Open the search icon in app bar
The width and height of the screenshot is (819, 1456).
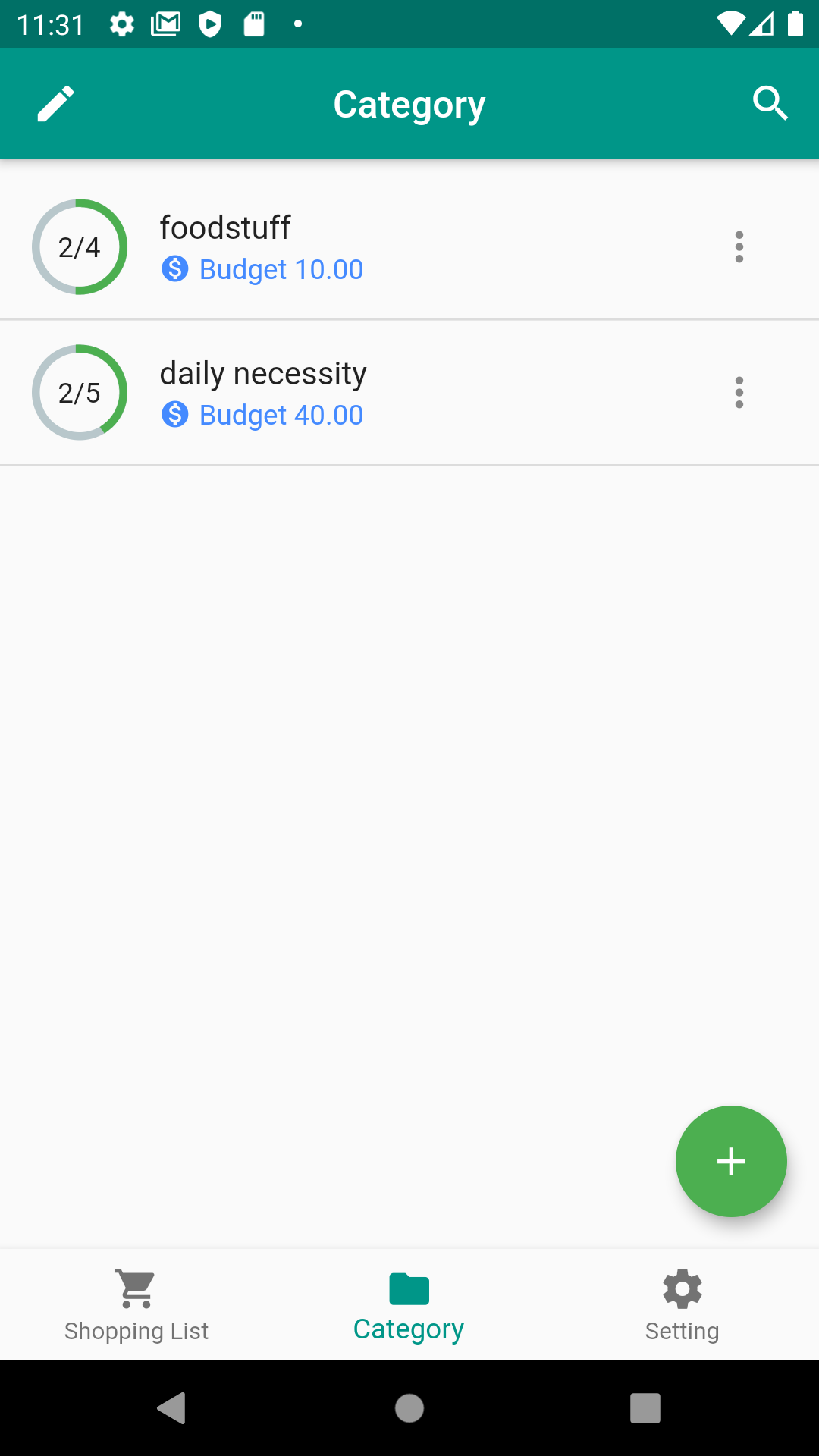pos(770,103)
